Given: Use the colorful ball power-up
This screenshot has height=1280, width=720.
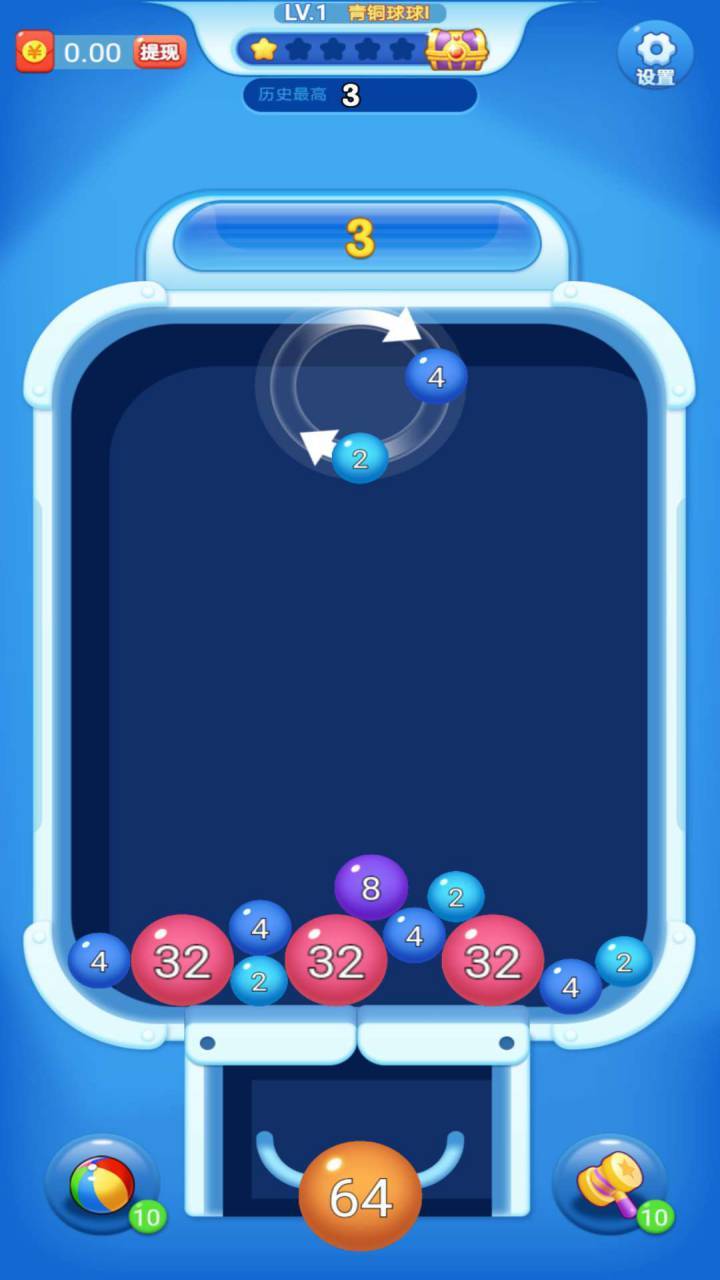Looking at the screenshot, I should 102,1186.
